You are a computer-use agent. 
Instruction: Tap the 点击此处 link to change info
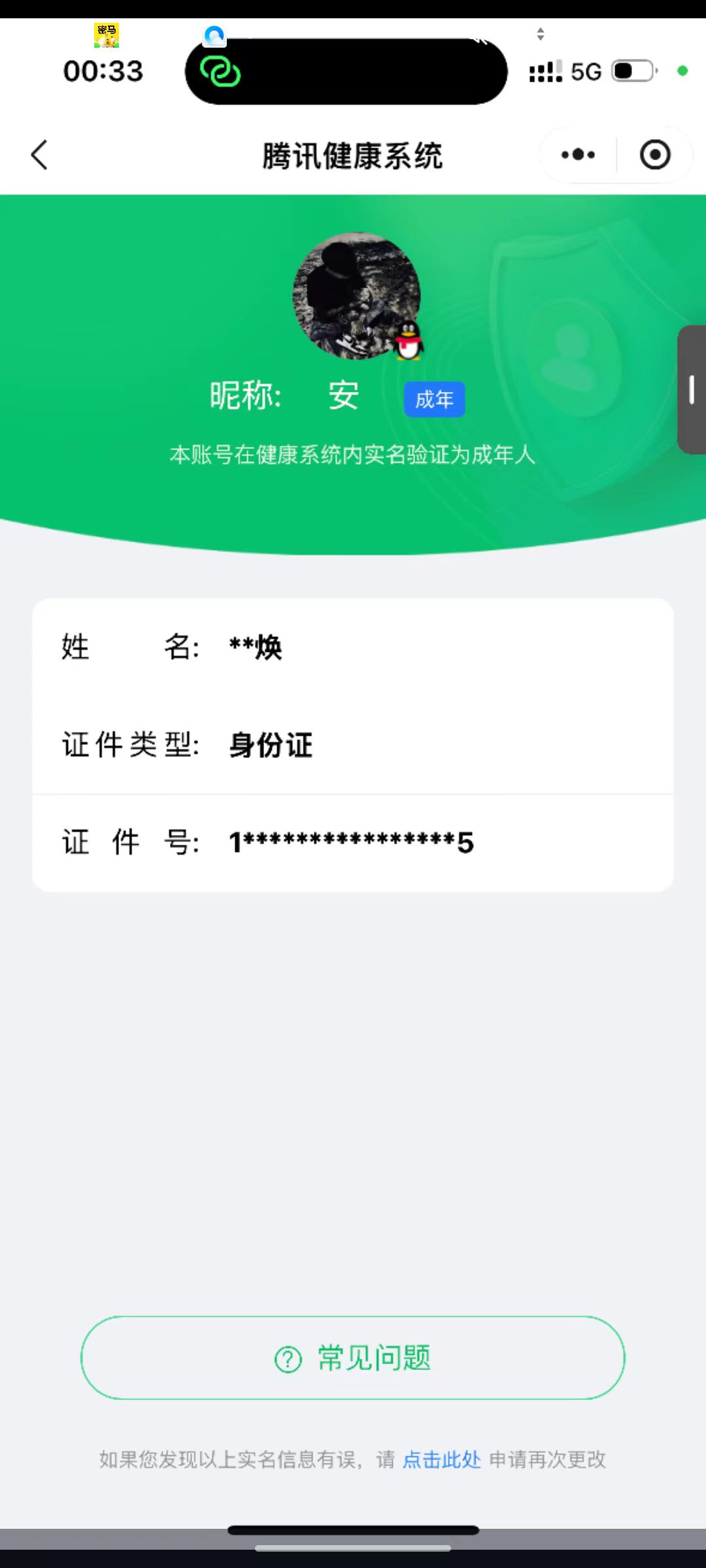tap(442, 1459)
